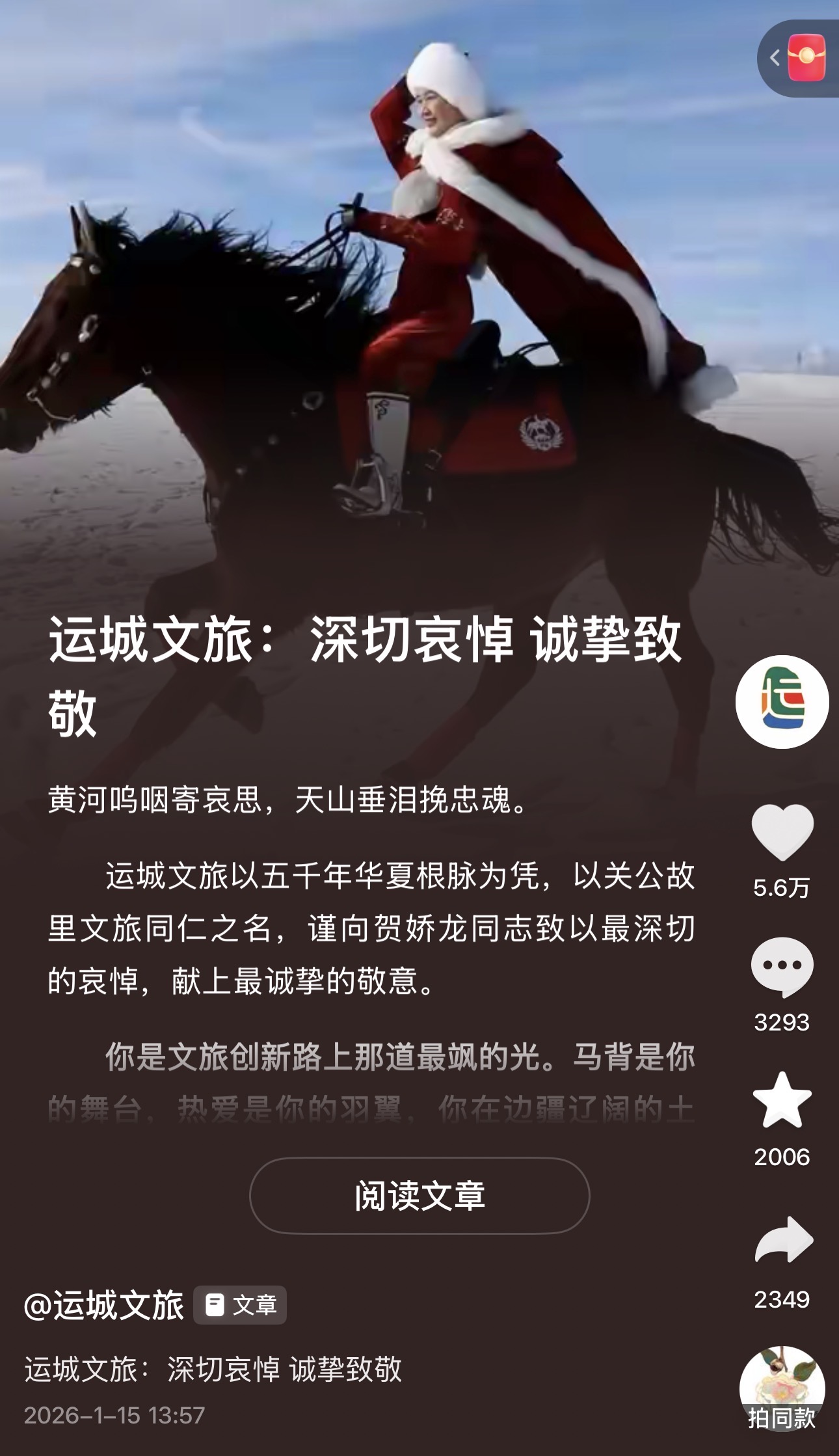
Task: Like this article with the heart
Action: click(782, 832)
